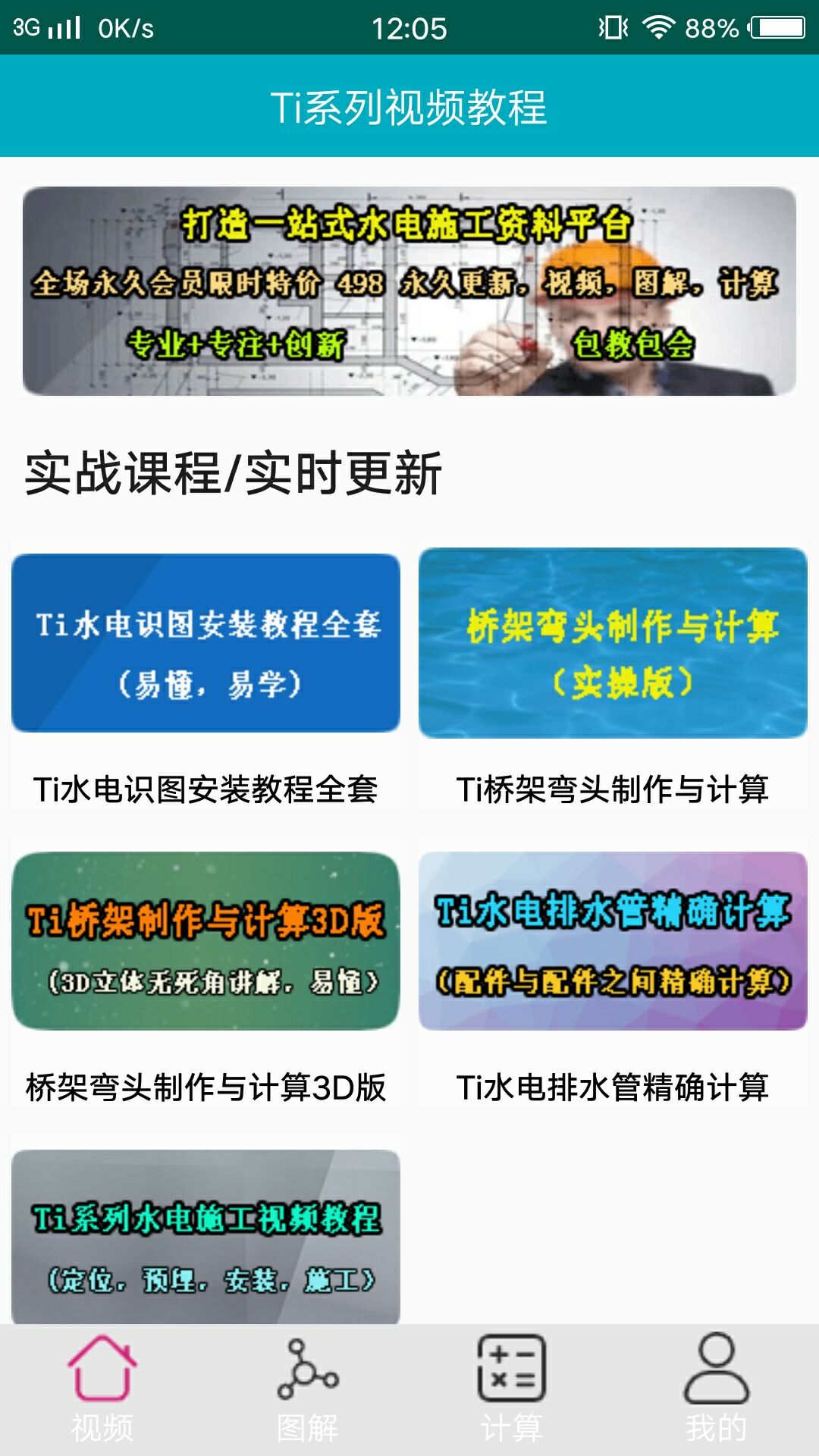Viewport: 819px width, 1456px height.
Task: Switch to the 计算 tab
Action: [512, 1389]
